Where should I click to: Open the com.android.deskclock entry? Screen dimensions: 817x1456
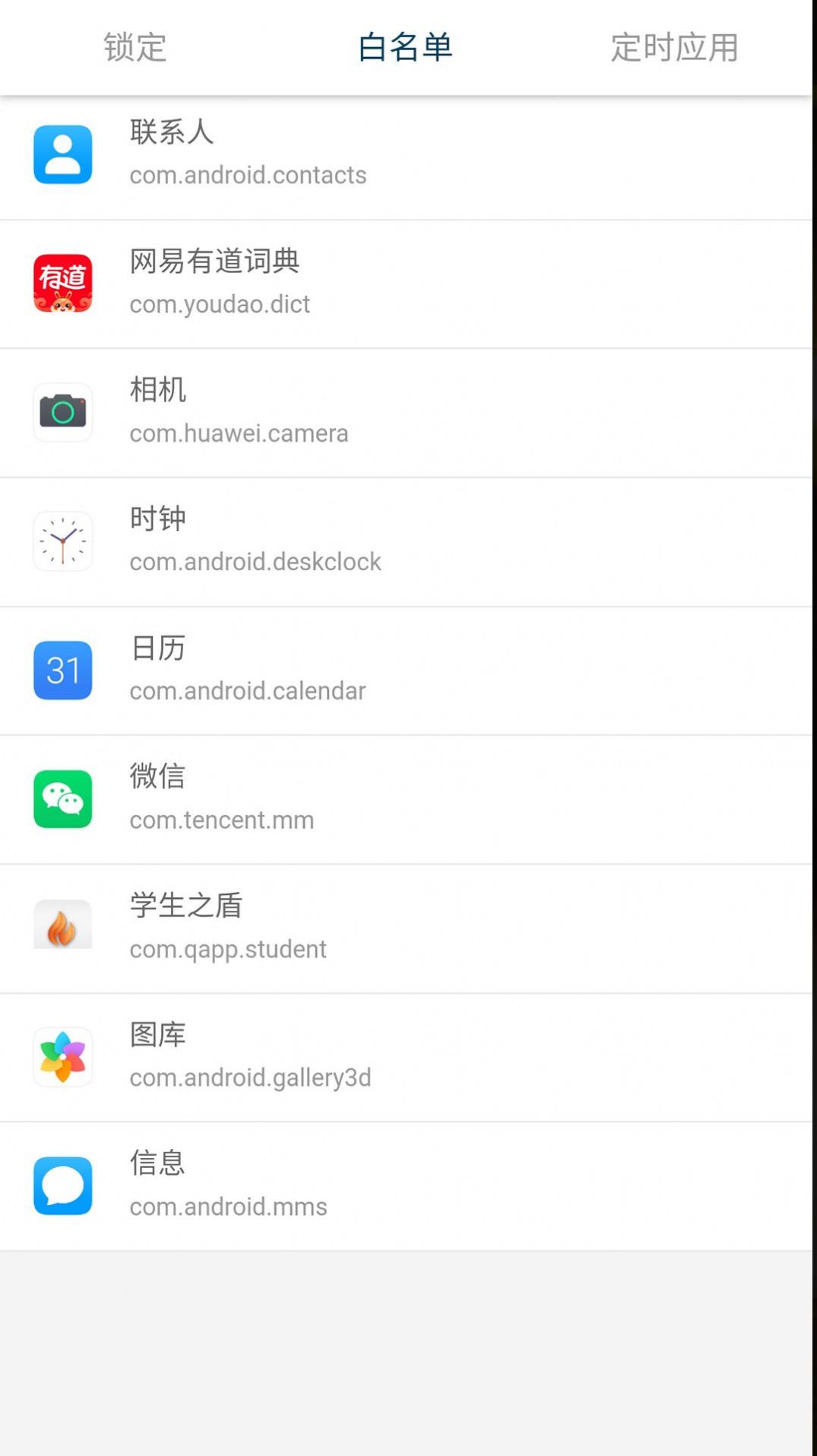(x=255, y=562)
